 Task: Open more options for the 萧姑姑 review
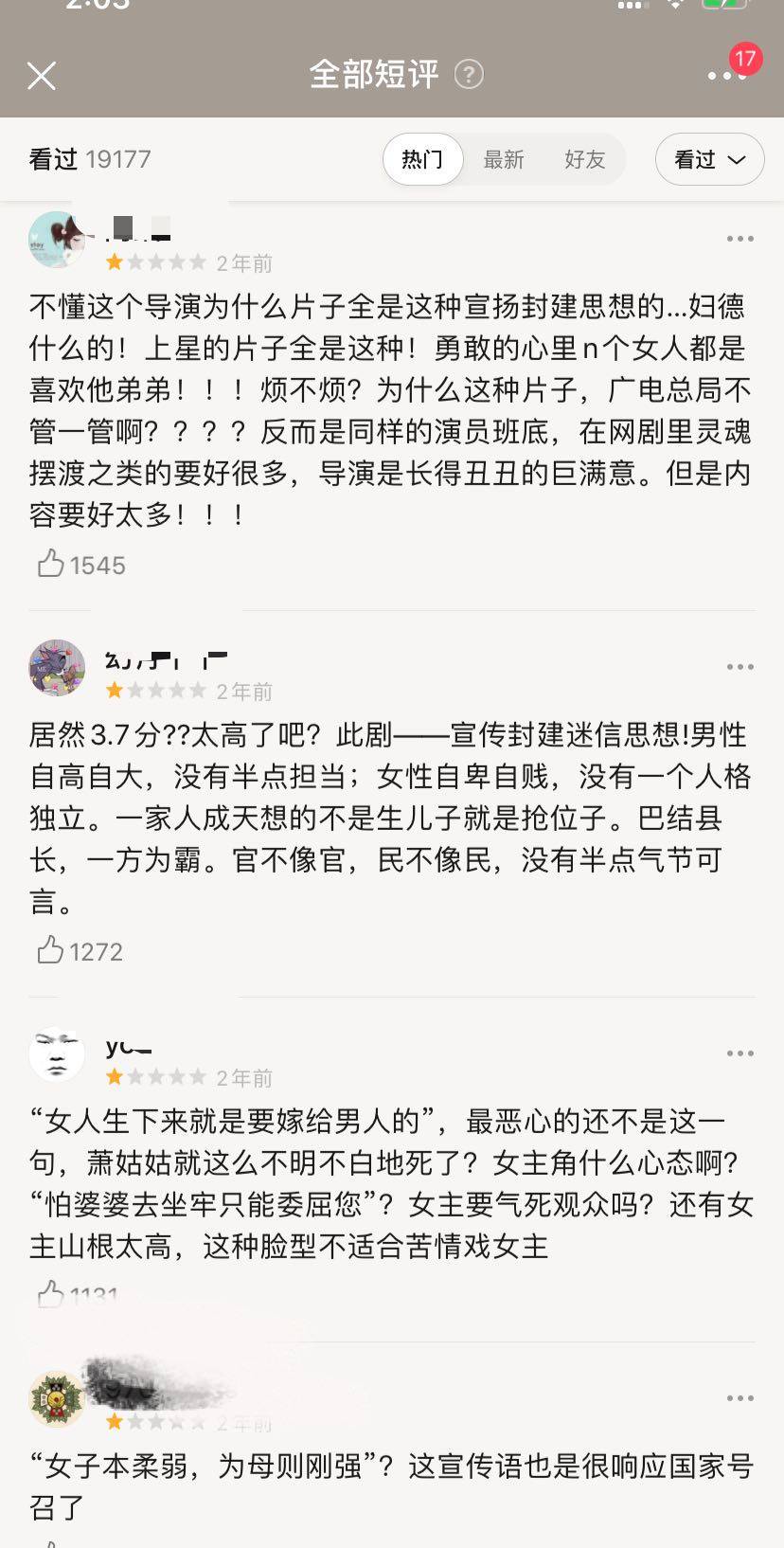(739, 1053)
